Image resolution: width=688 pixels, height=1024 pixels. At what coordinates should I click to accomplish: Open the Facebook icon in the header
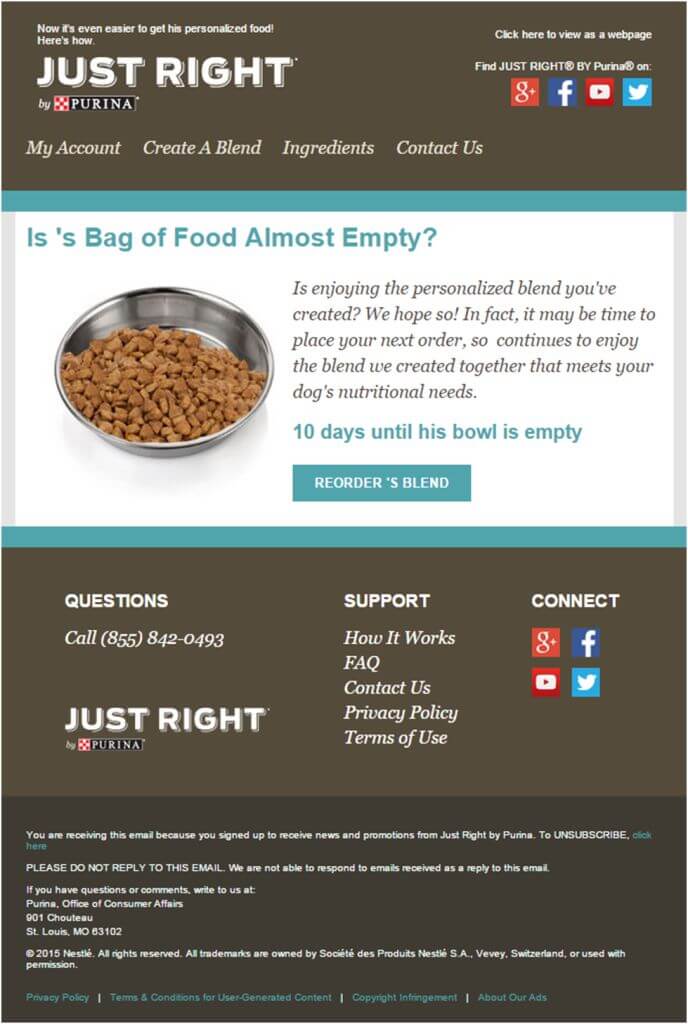[x=562, y=92]
